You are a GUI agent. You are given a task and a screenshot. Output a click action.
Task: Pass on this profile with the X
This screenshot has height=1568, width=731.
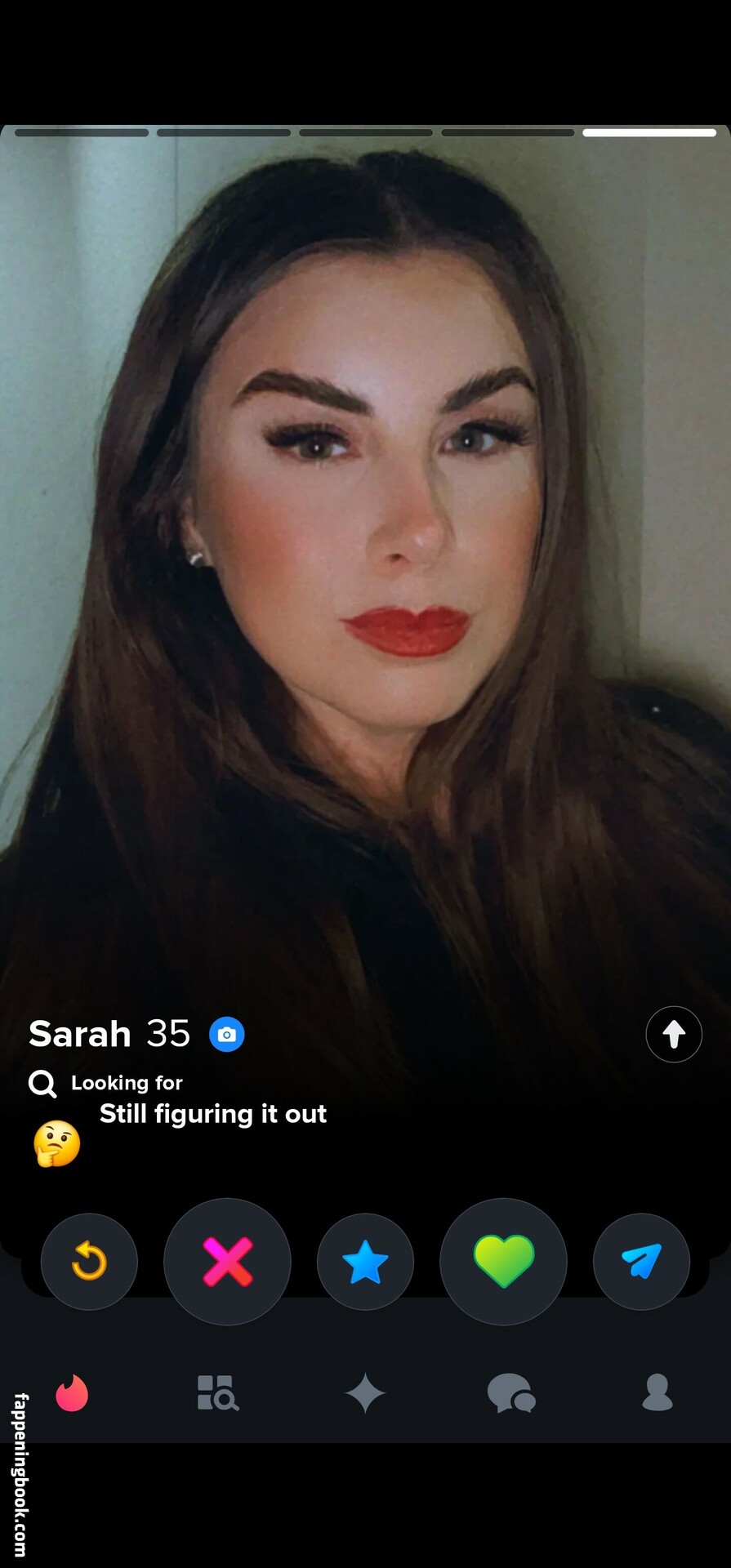tap(227, 1262)
